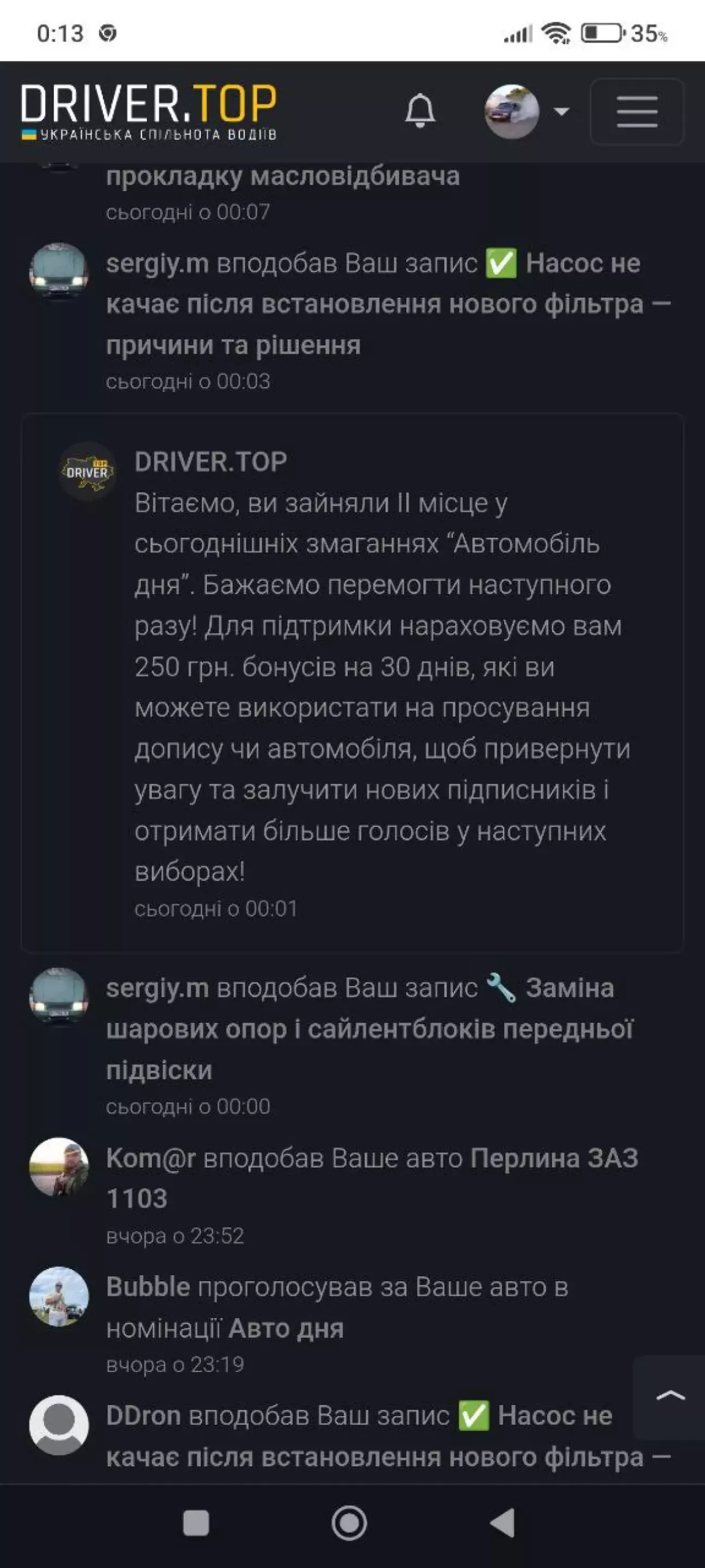Image resolution: width=705 pixels, height=1568 pixels.
Task: Open post Заміна шарових опор і сайлентблоків
Action: (x=370, y=1029)
